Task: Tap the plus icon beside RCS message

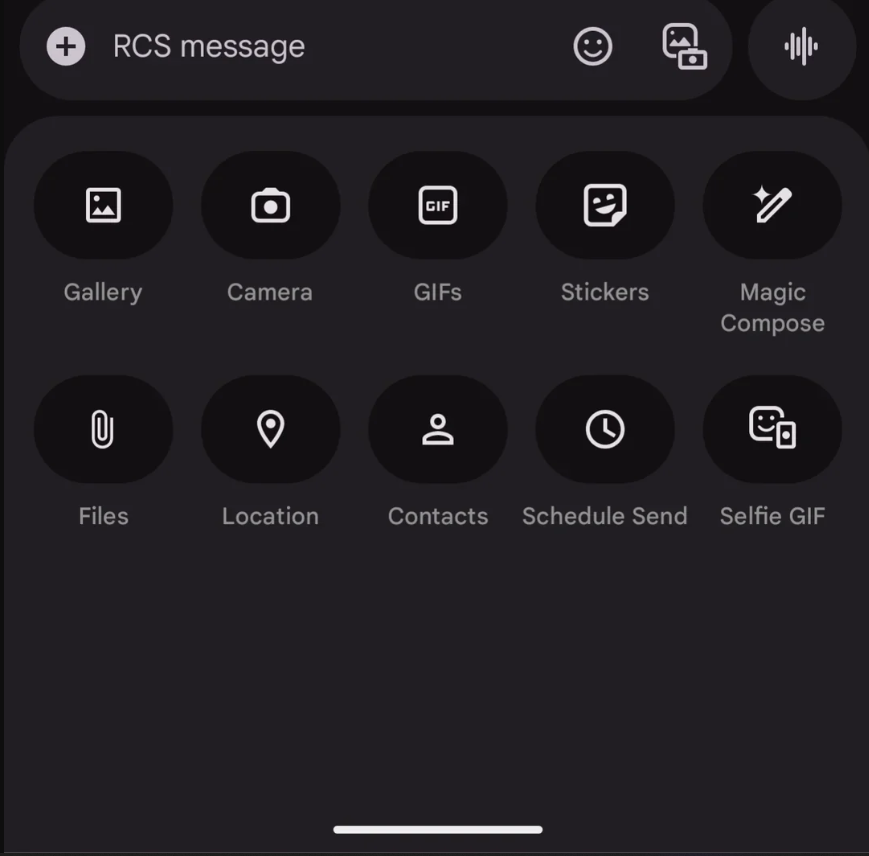Action: (x=66, y=46)
